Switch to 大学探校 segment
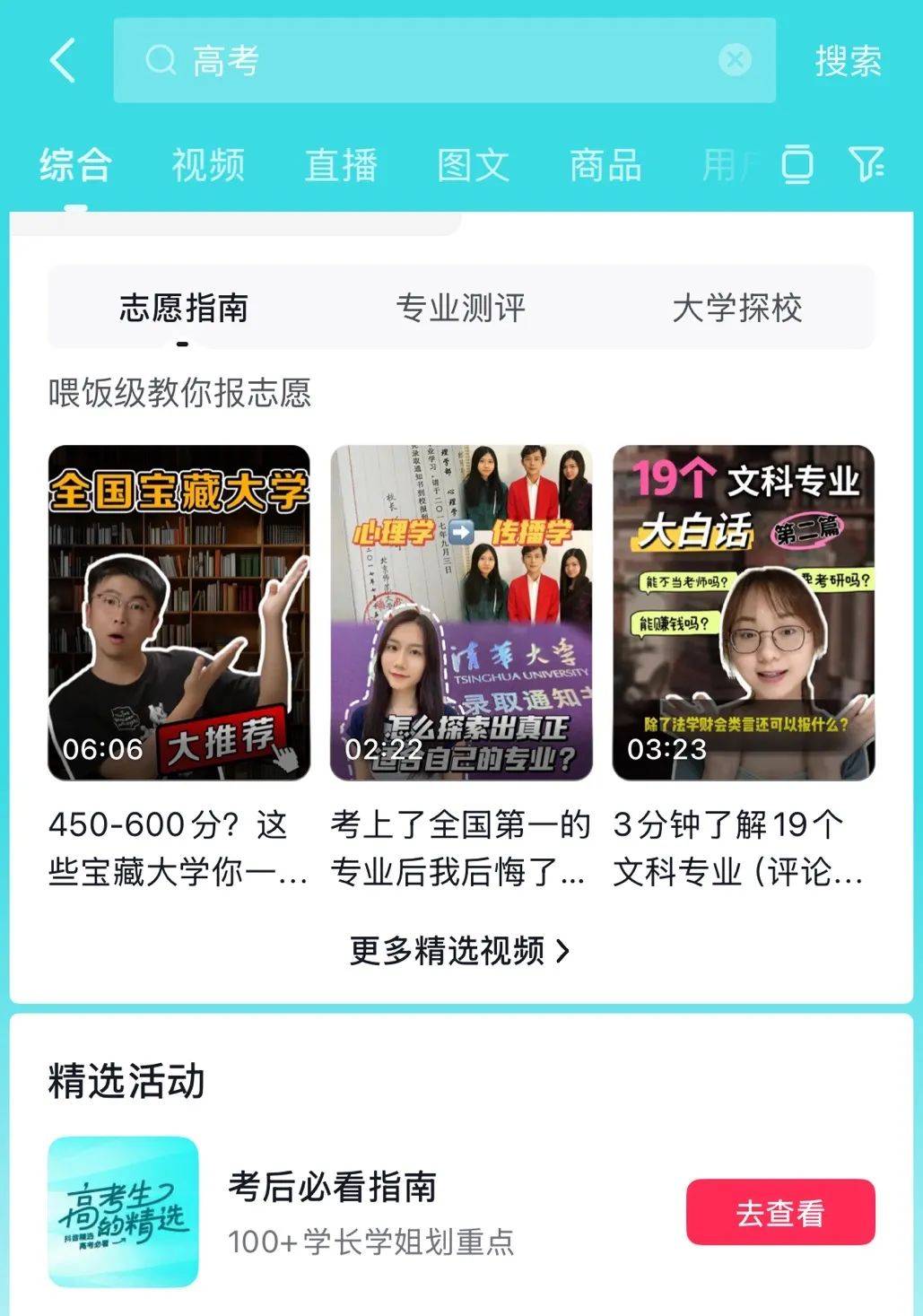923x1316 pixels. [x=737, y=308]
